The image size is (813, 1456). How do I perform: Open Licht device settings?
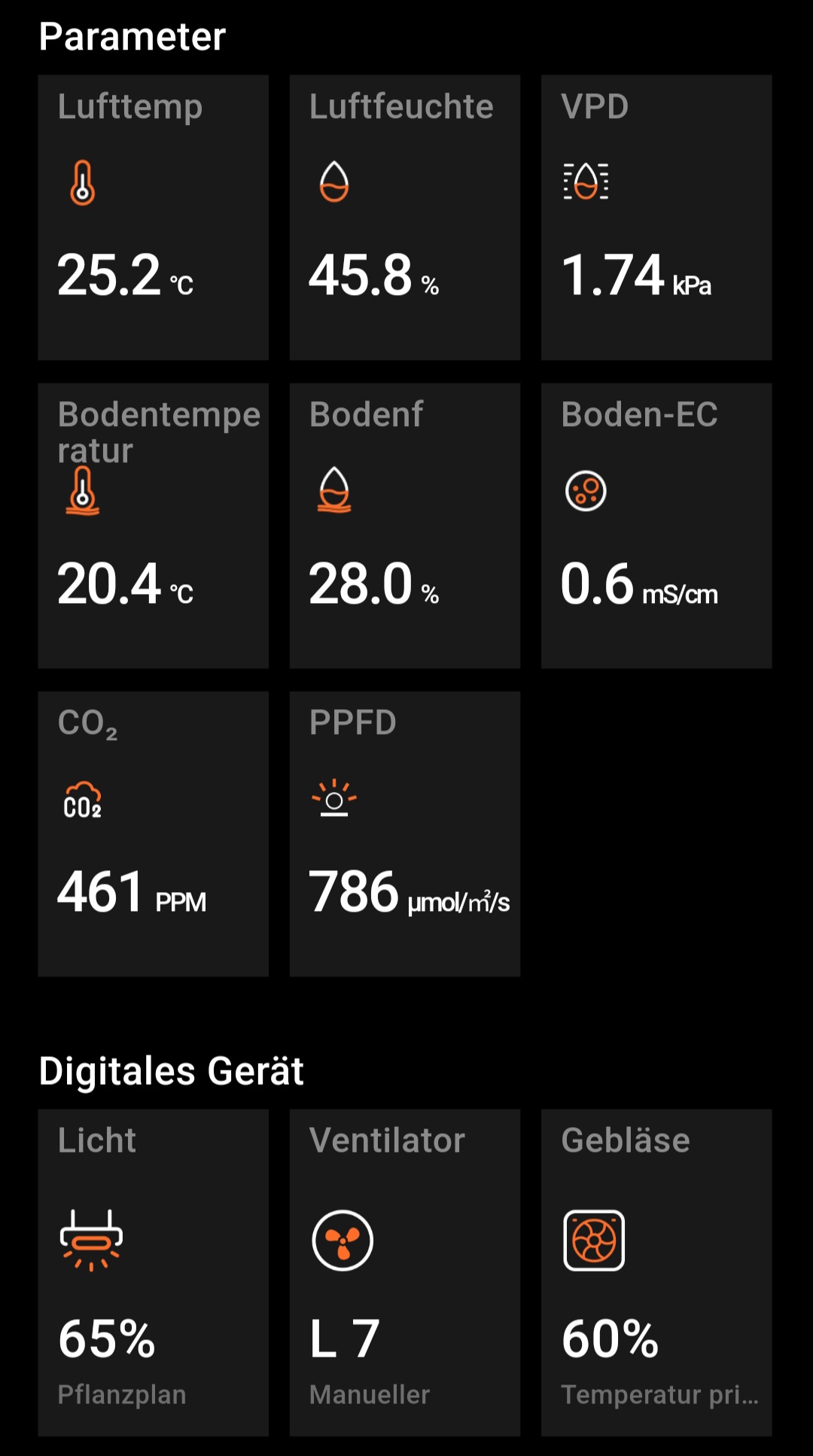(154, 1272)
